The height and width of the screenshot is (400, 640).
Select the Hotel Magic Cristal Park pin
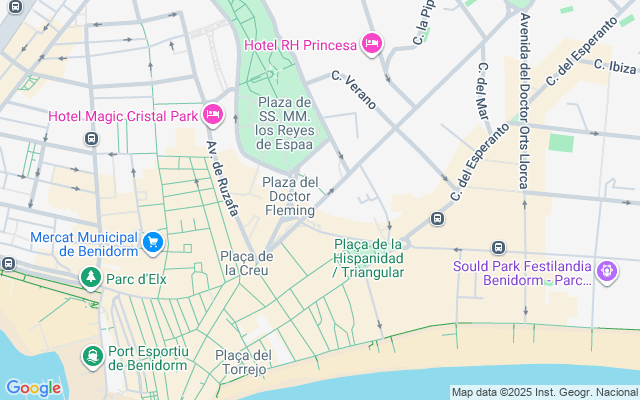tap(213, 116)
